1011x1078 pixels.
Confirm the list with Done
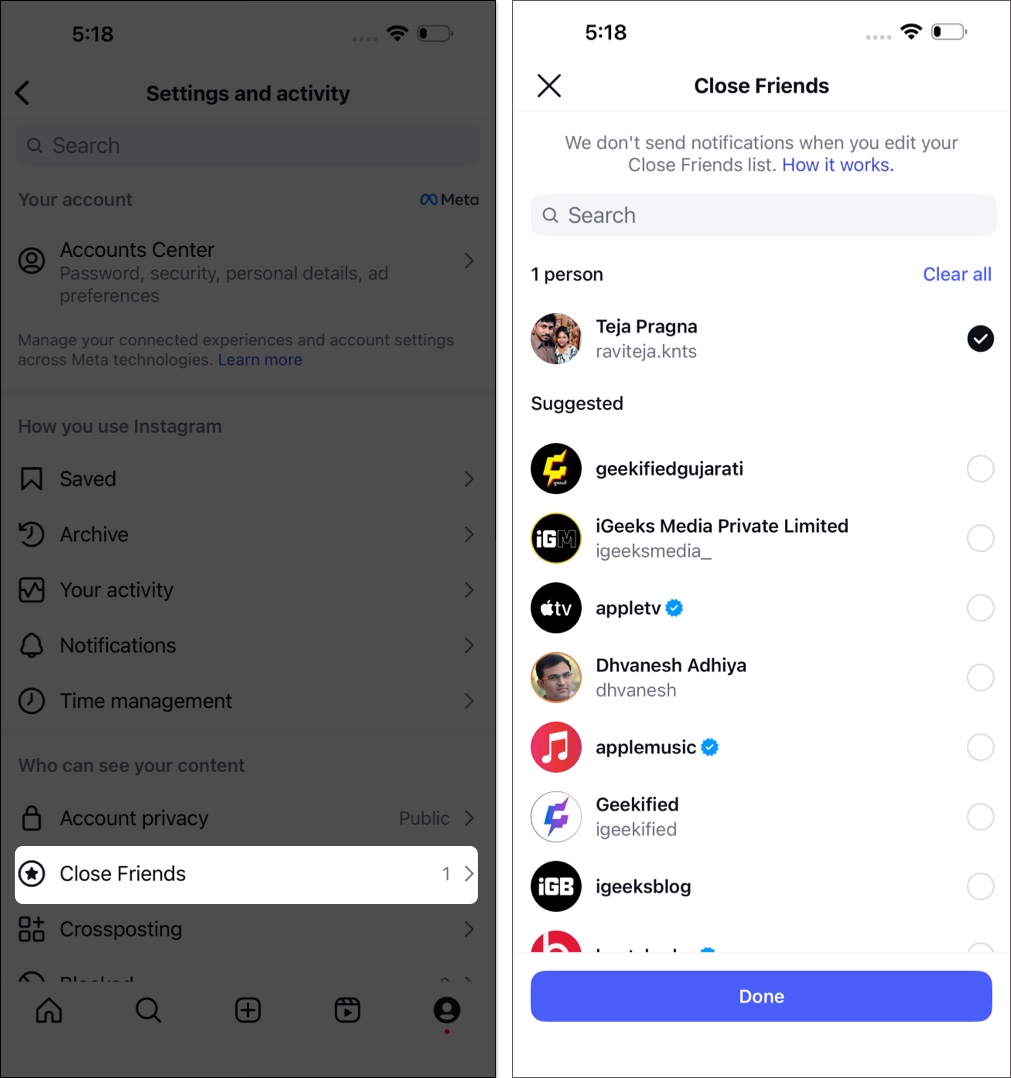[x=761, y=996]
